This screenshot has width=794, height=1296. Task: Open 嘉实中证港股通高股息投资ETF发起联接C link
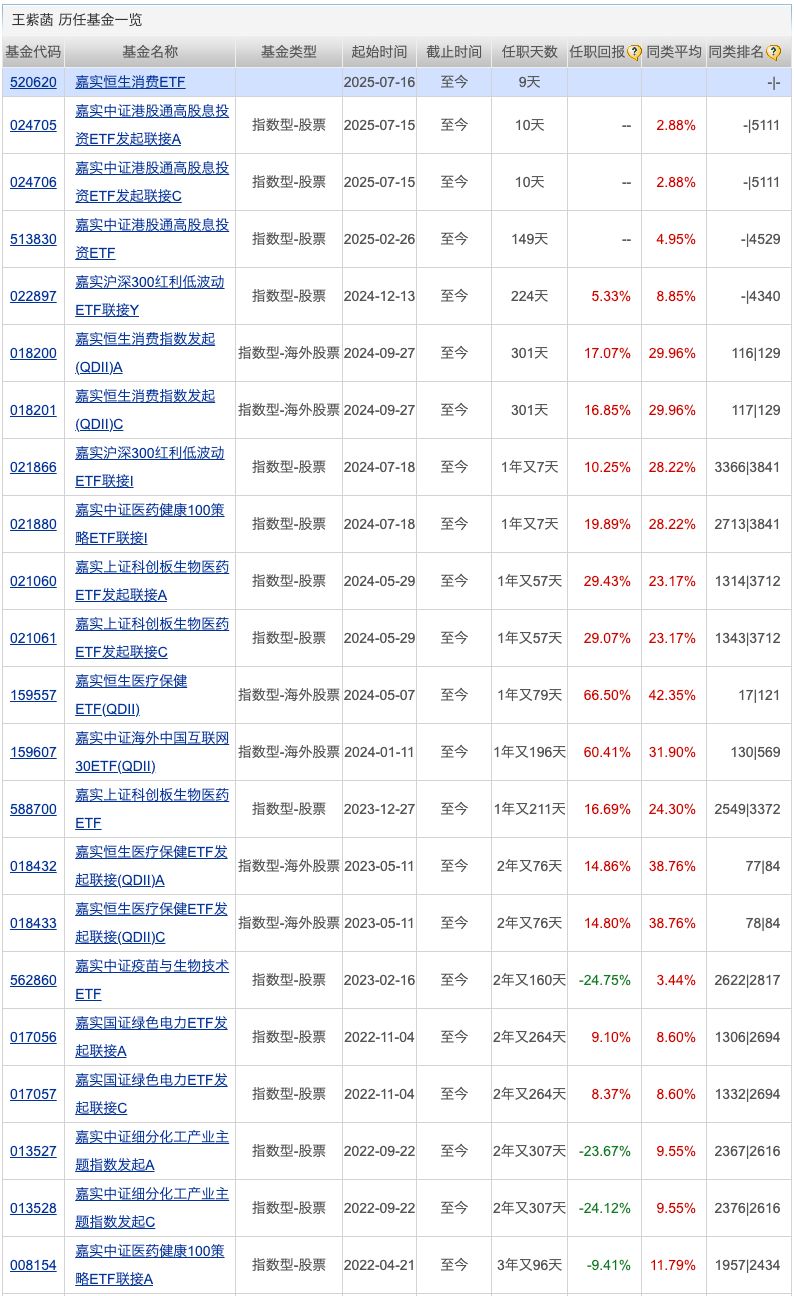[x=152, y=182]
